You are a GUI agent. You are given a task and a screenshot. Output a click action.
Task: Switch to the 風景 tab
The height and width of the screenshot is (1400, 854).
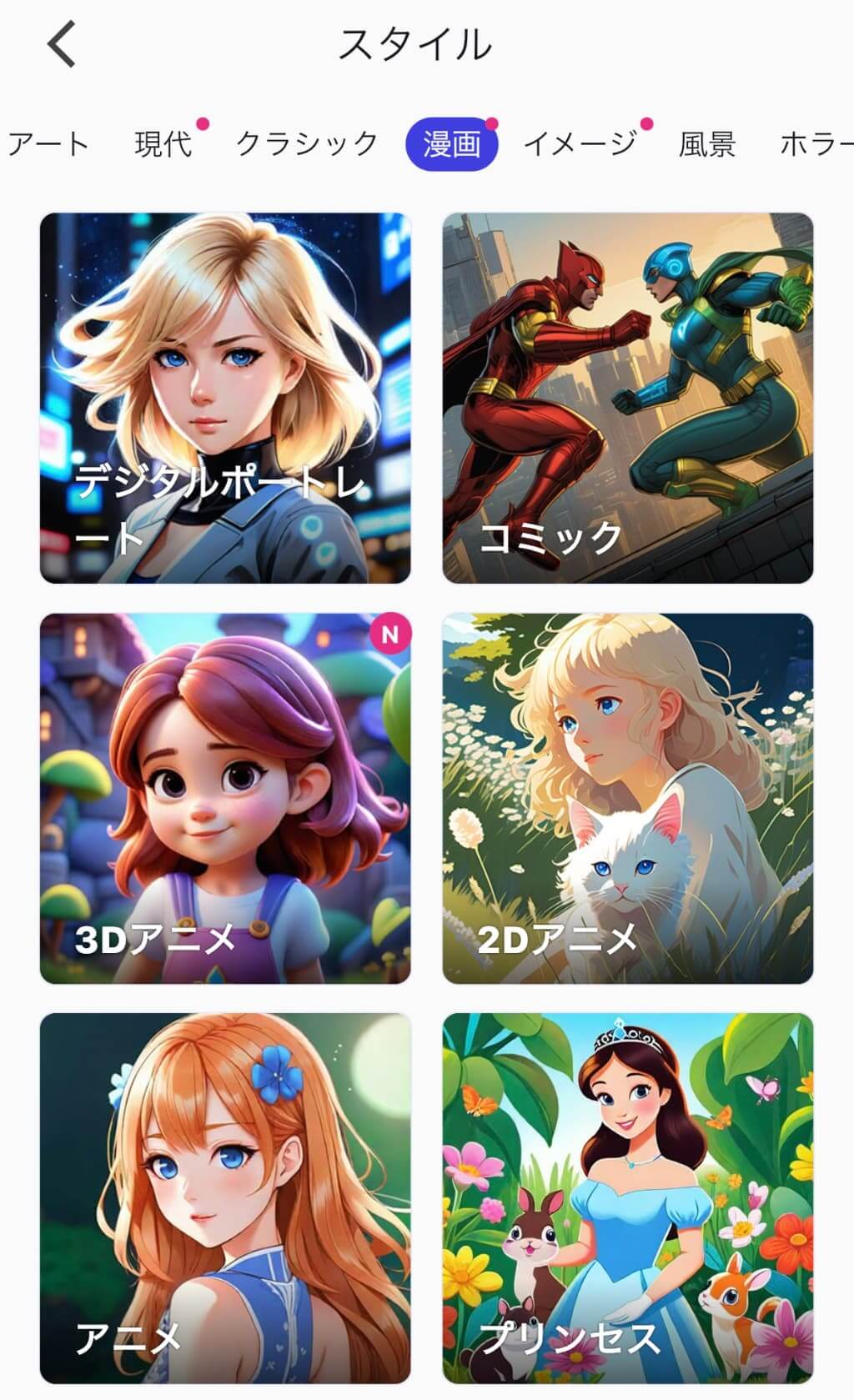click(x=706, y=144)
